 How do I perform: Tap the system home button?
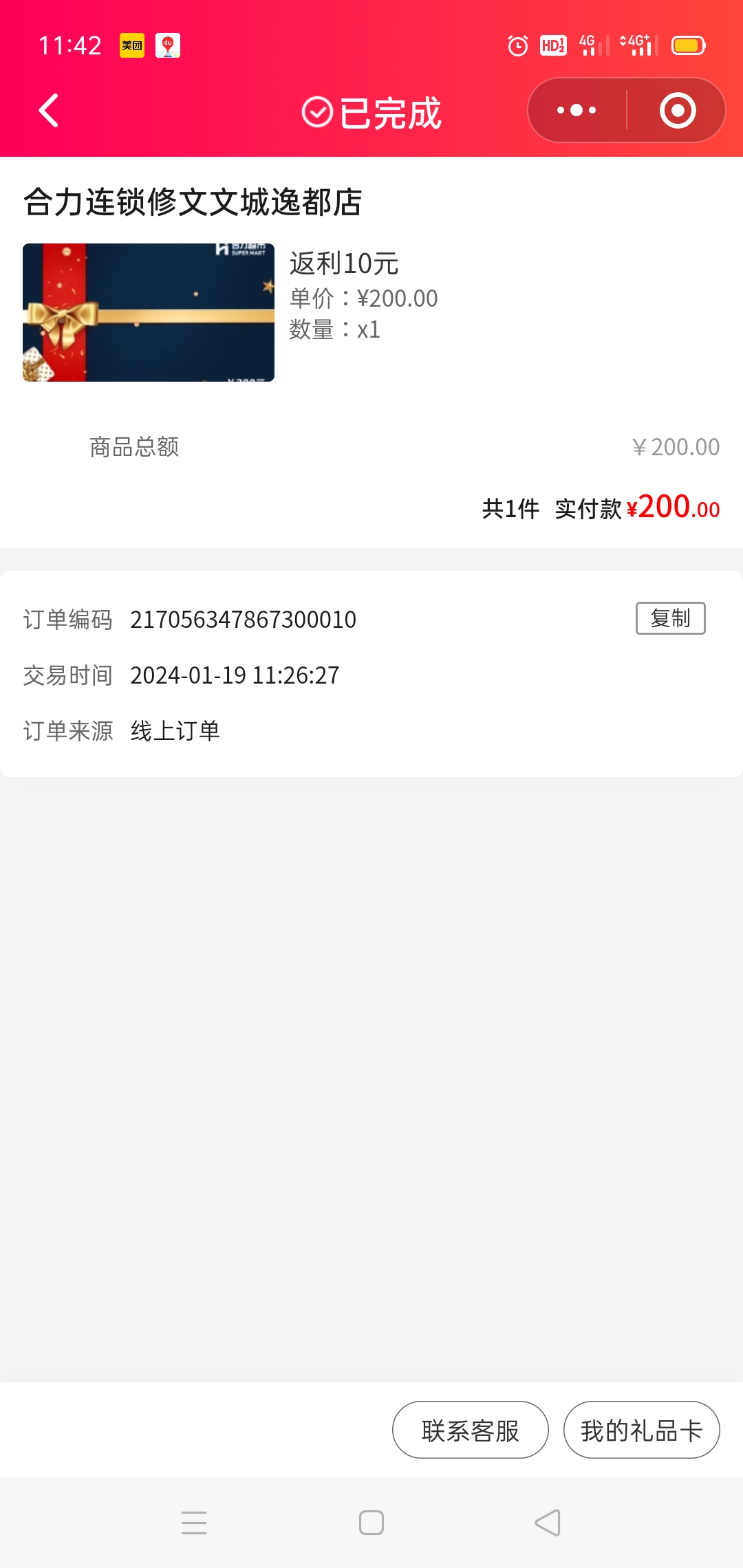click(x=371, y=1523)
